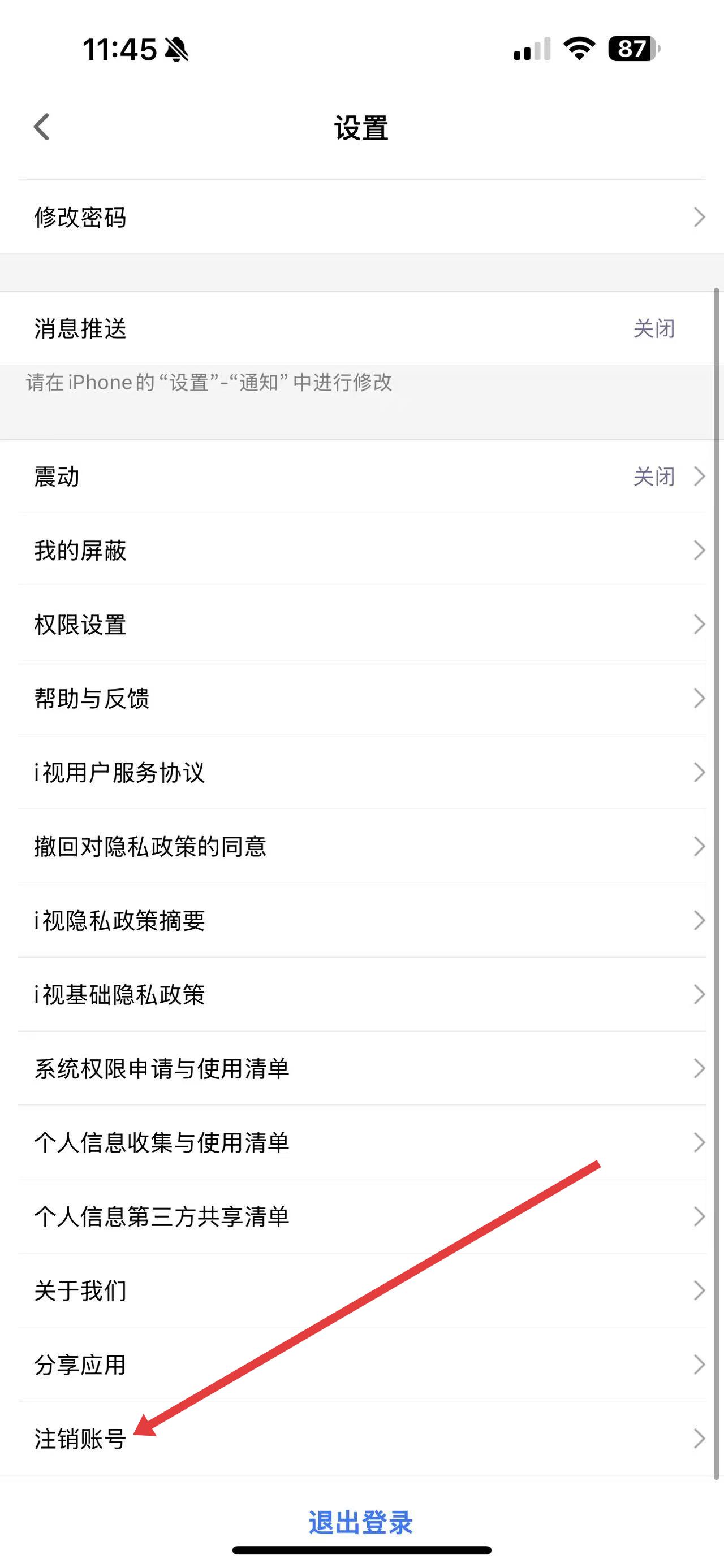Image resolution: width=724 pixels, height=1568 pixels.
Task: Go back from the 设置 page
Action: click(x=41, y=127)
